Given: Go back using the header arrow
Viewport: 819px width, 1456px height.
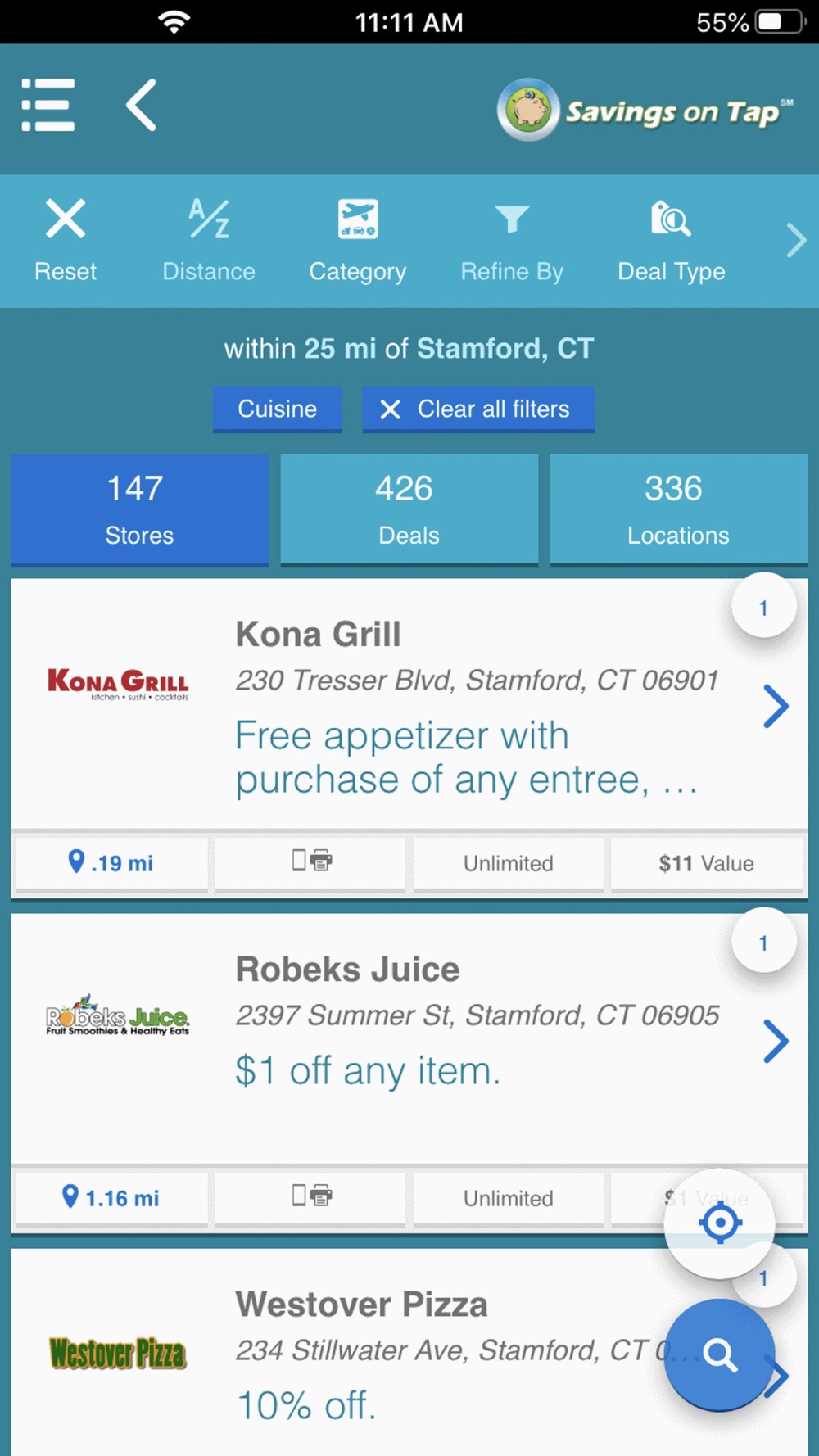Looking at the screenshot, I should point(141,105).
